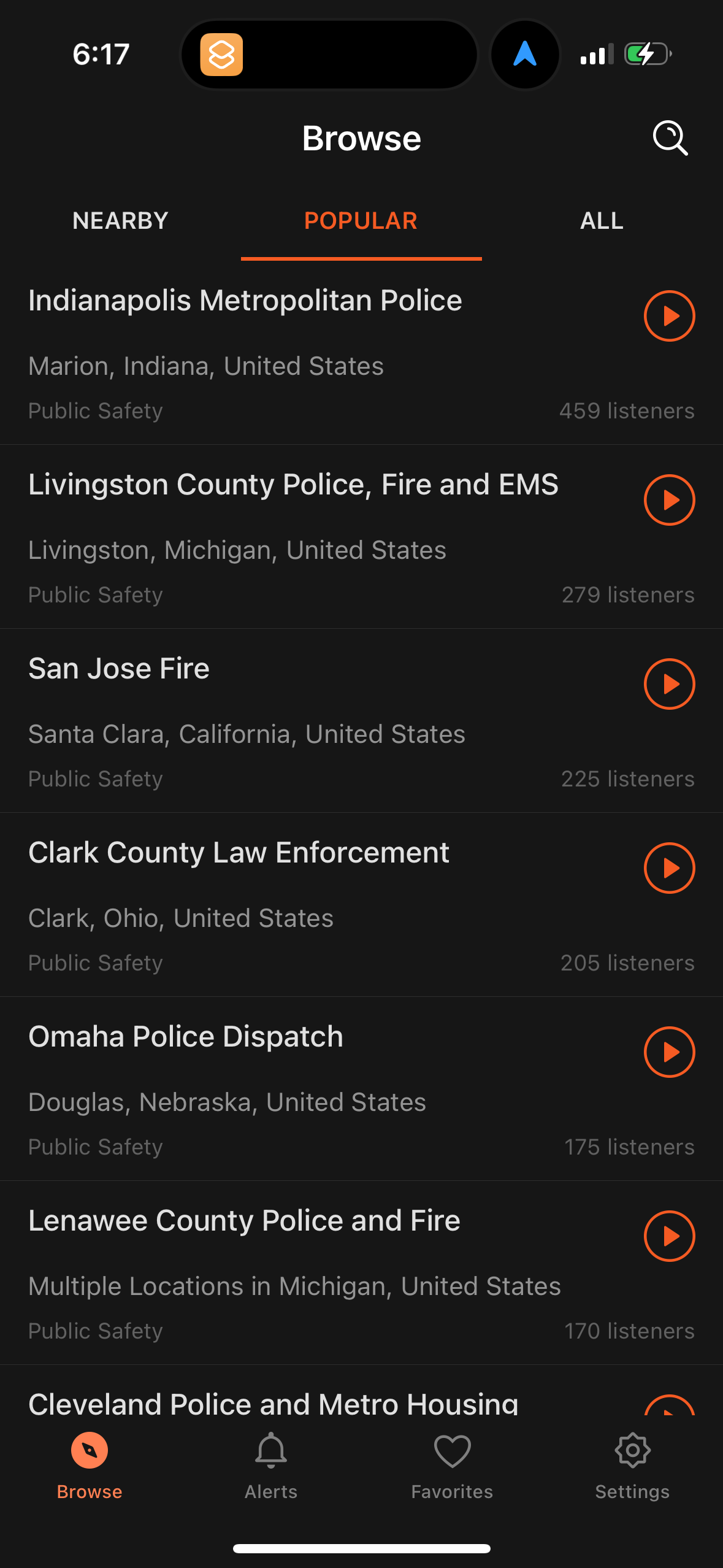Play the San Jose Fire feed

pyautogui.click(x=670, y=684)
